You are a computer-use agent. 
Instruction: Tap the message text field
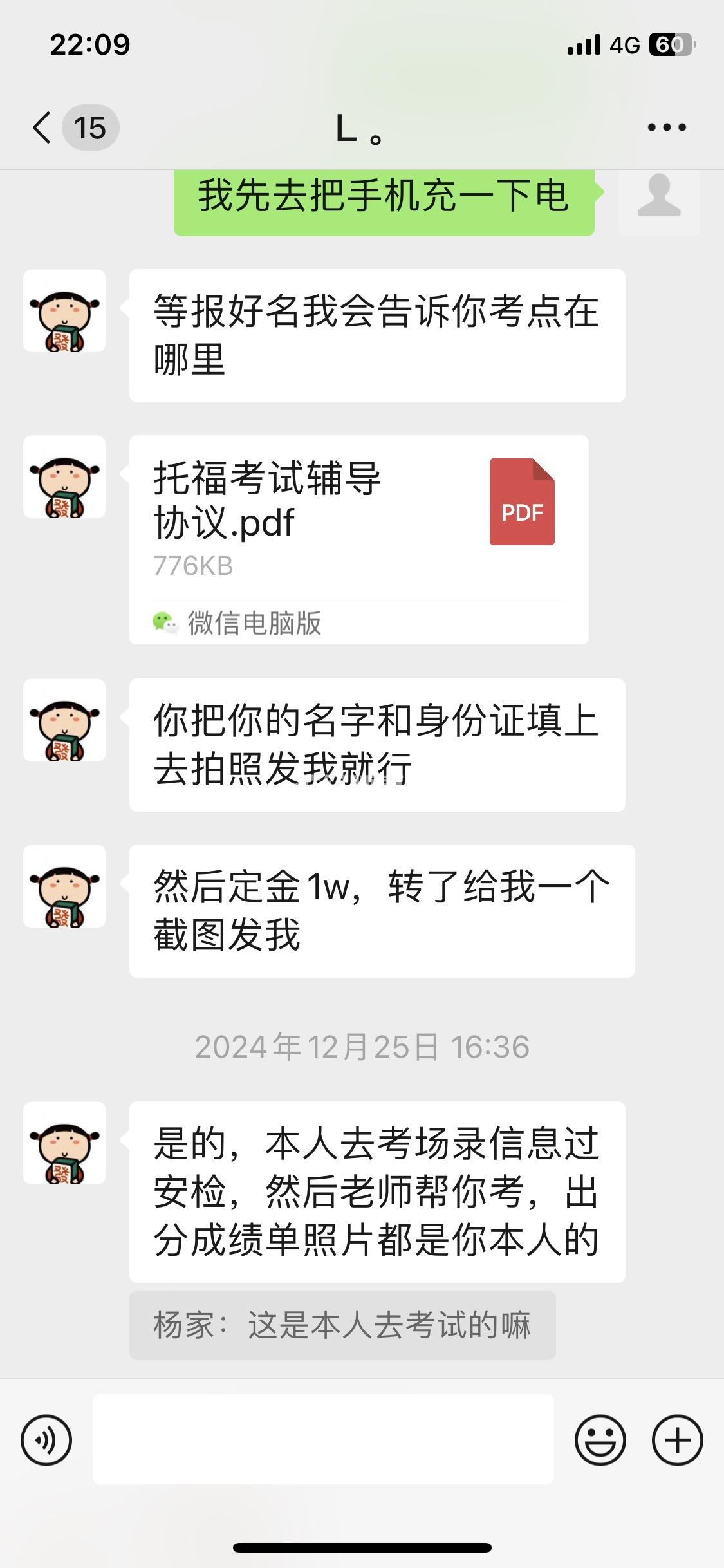pos(323,1439)
